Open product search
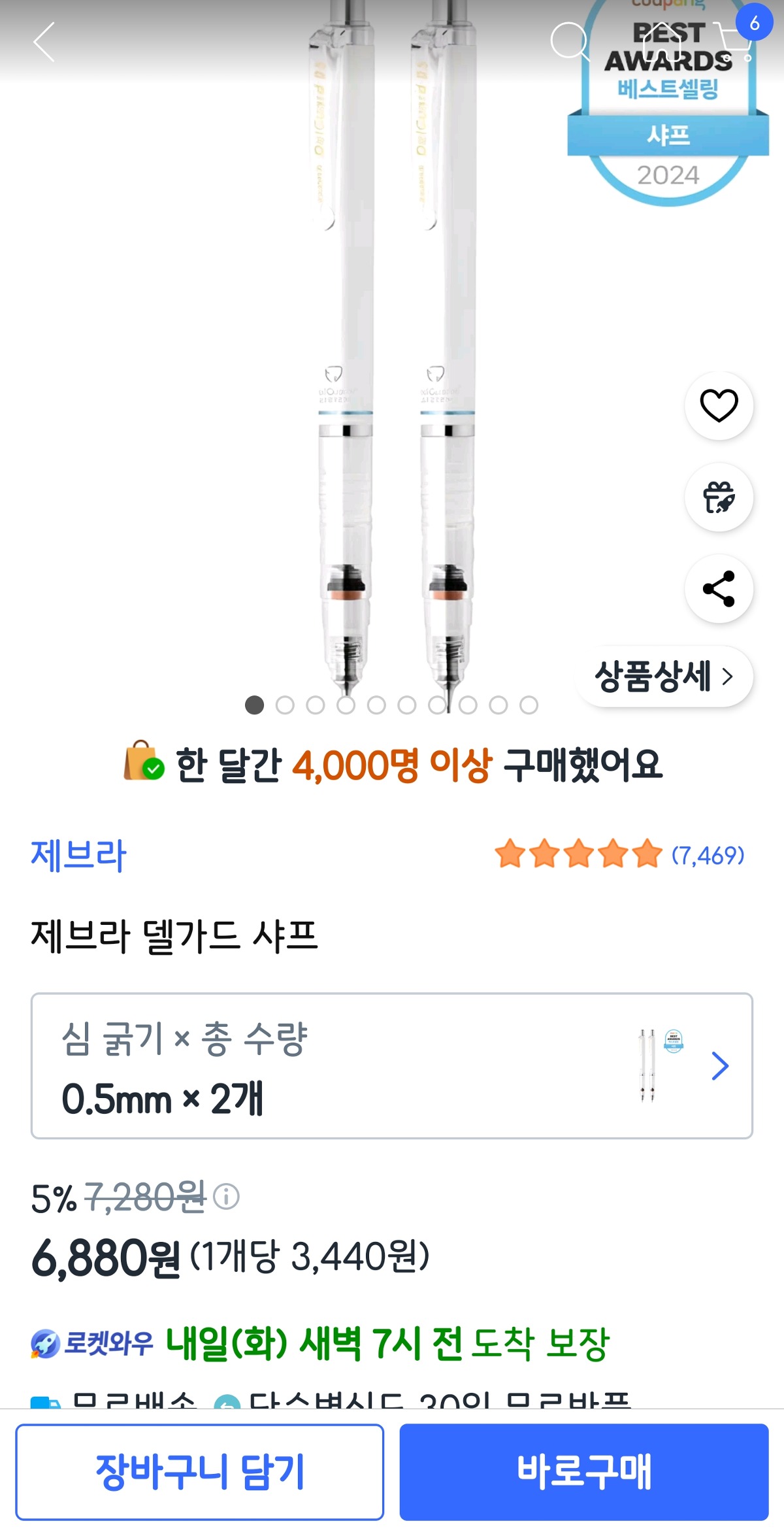 [570, 42]
